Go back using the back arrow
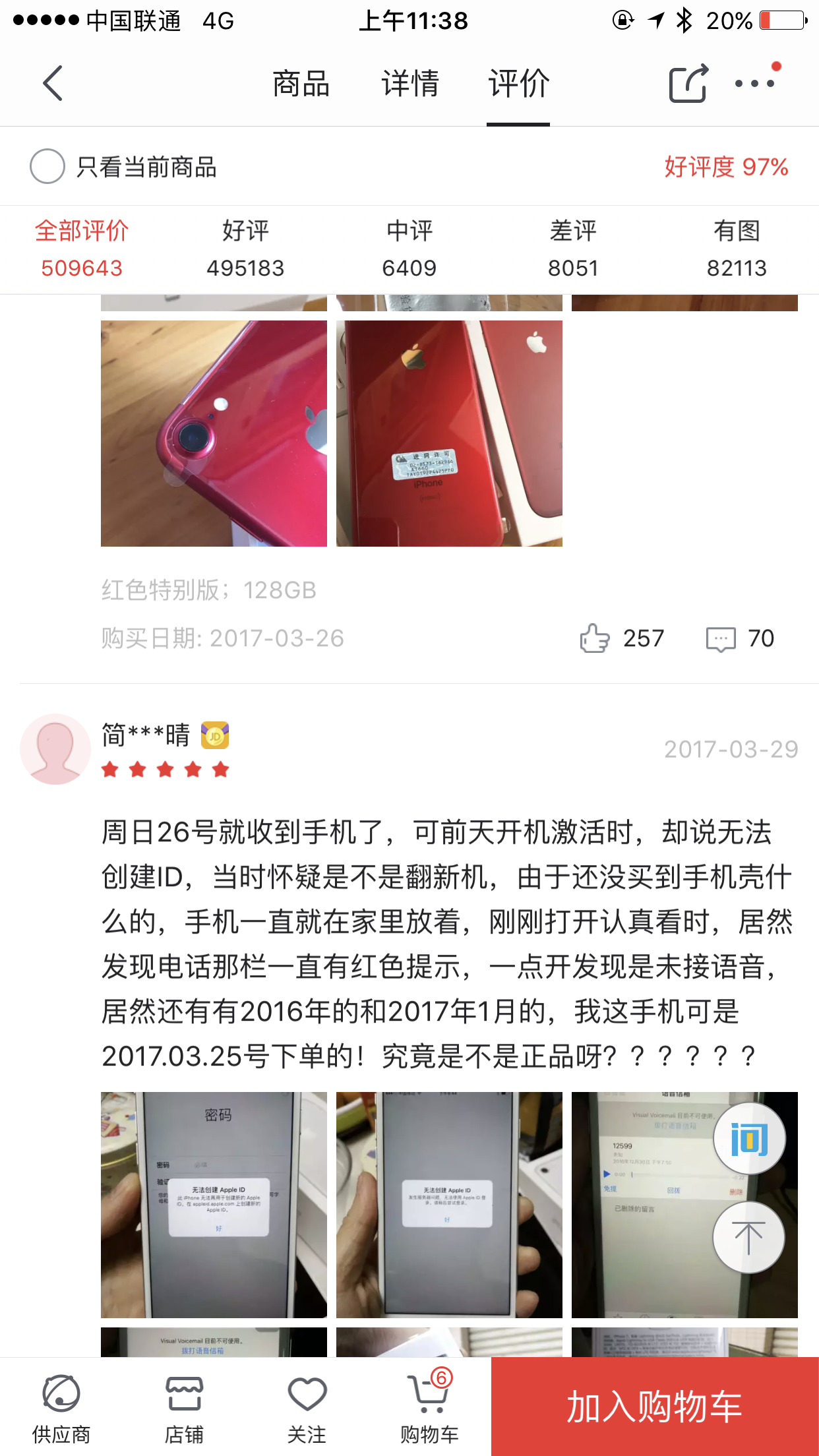Screen dimensions: 819x1456 pyautogui.click(x=53, y=84)
